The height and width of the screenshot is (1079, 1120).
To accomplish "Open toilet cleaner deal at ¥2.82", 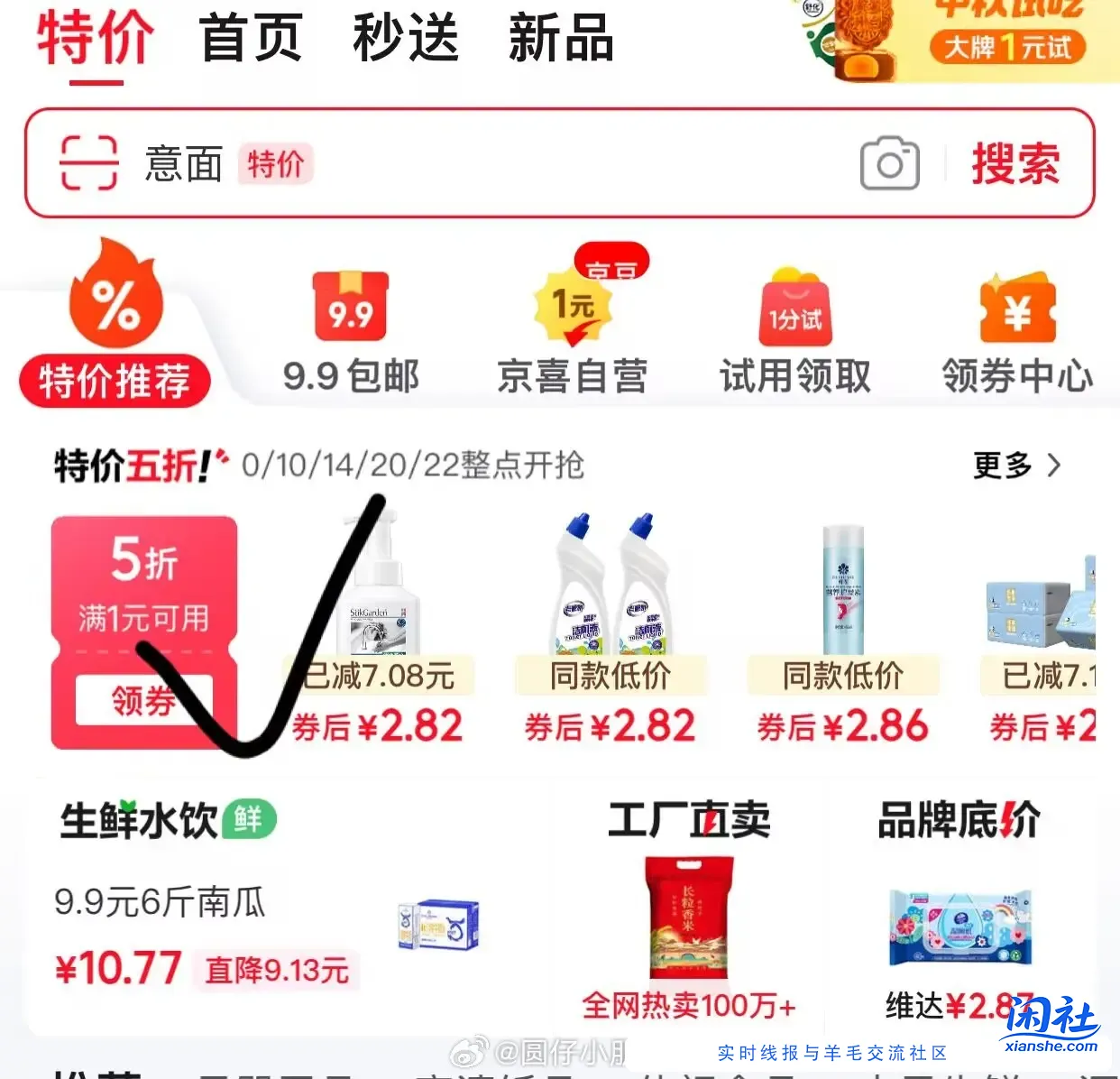I will [x=610, y=632].
